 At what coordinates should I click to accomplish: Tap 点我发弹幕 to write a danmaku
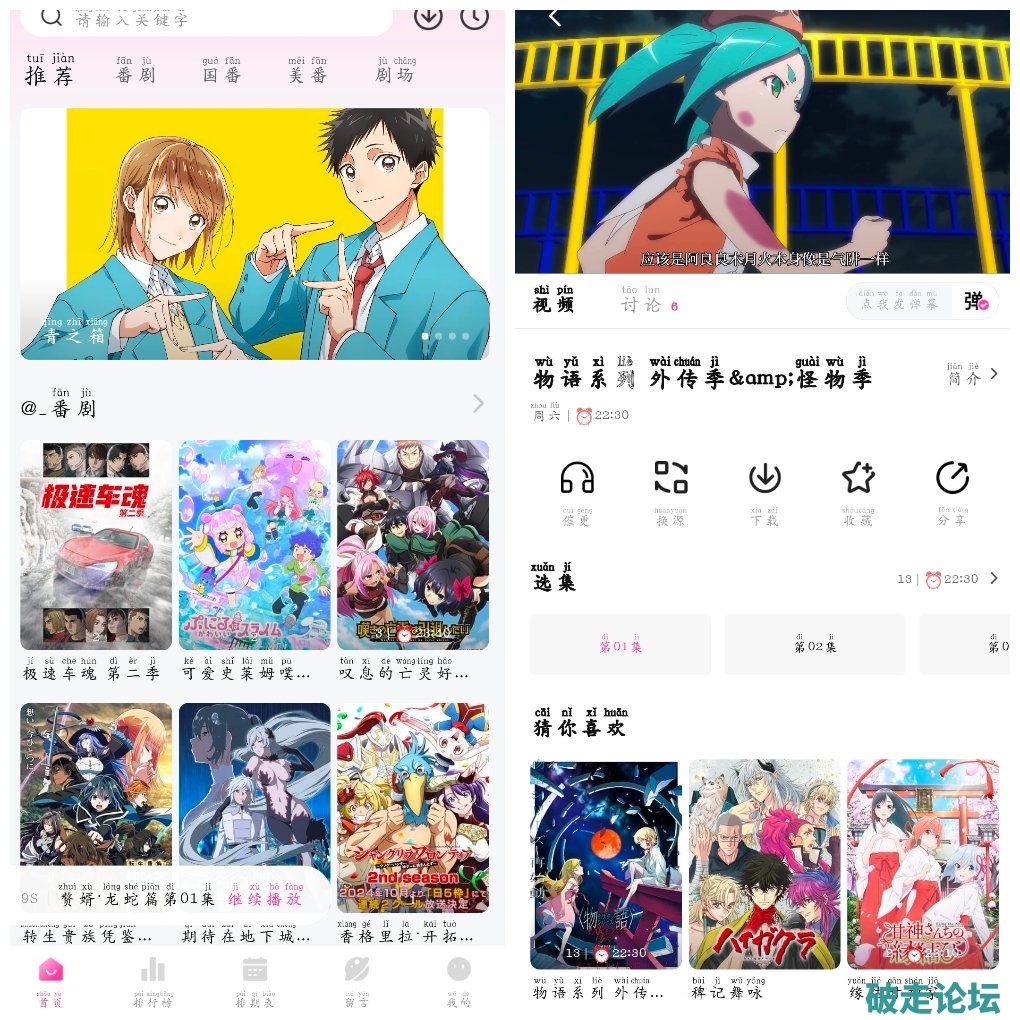[x=900, y=302]
